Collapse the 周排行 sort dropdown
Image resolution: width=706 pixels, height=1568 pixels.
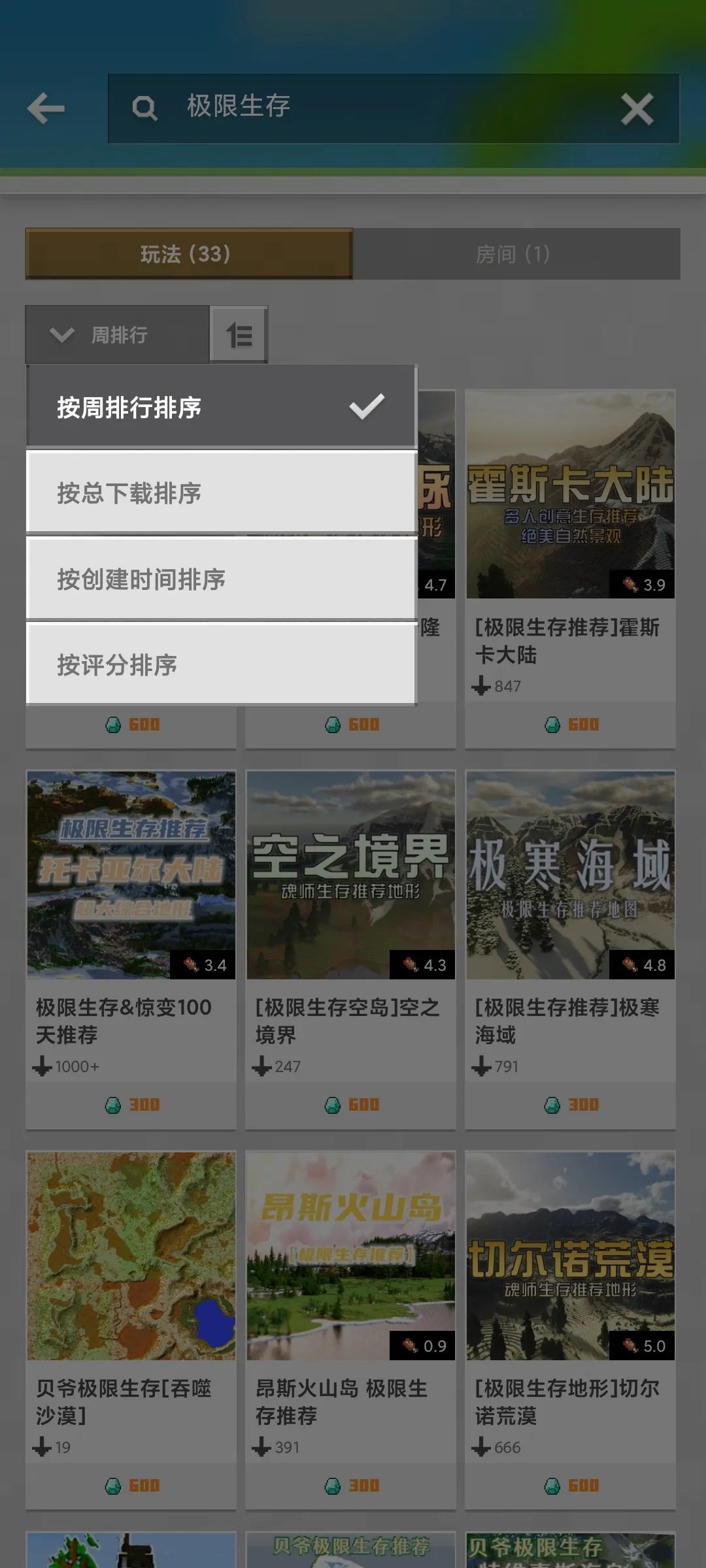point(118,335)
